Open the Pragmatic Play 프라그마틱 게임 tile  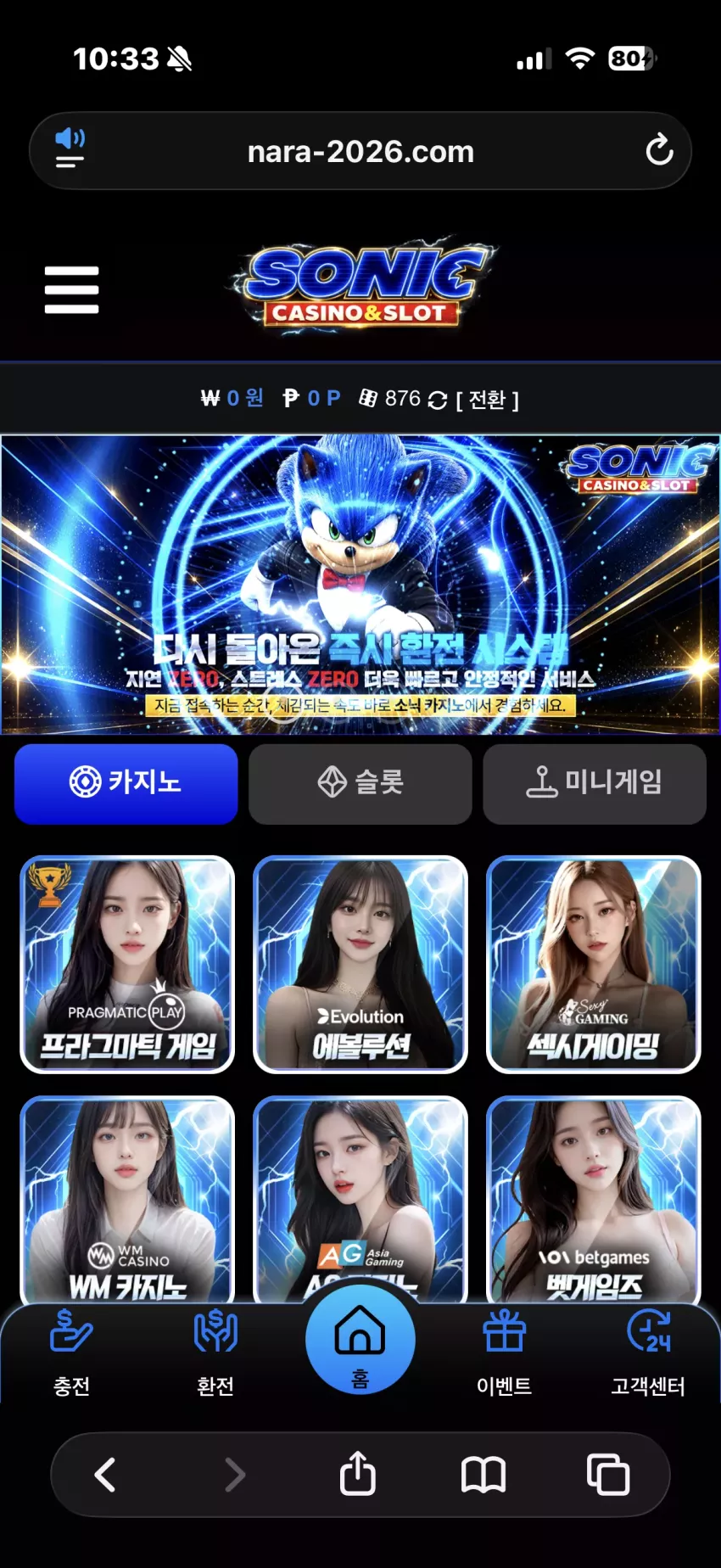127,965
